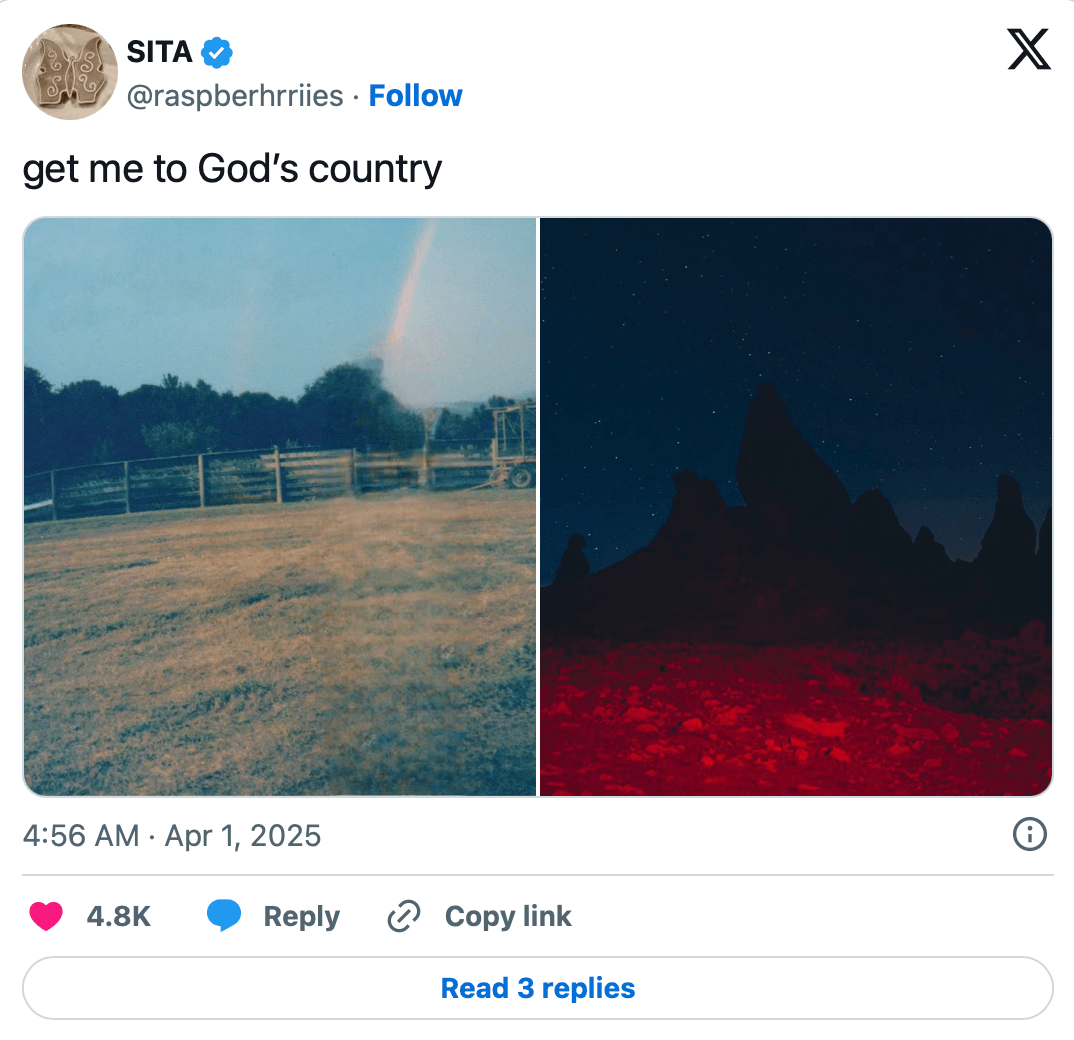Read 3 replies
This screenshot has width=1074, height=1040.
pos(537,988)
